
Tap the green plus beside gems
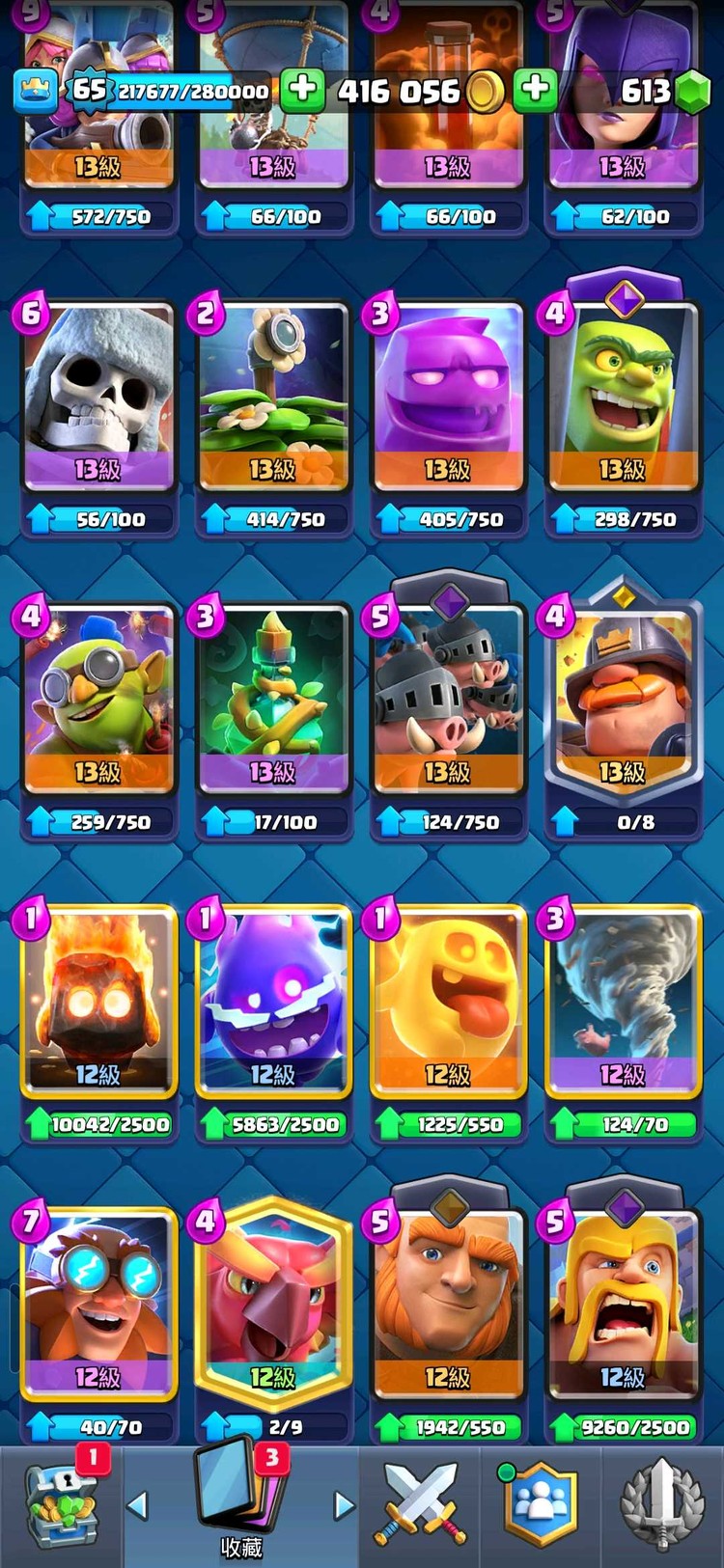(535, 90)
